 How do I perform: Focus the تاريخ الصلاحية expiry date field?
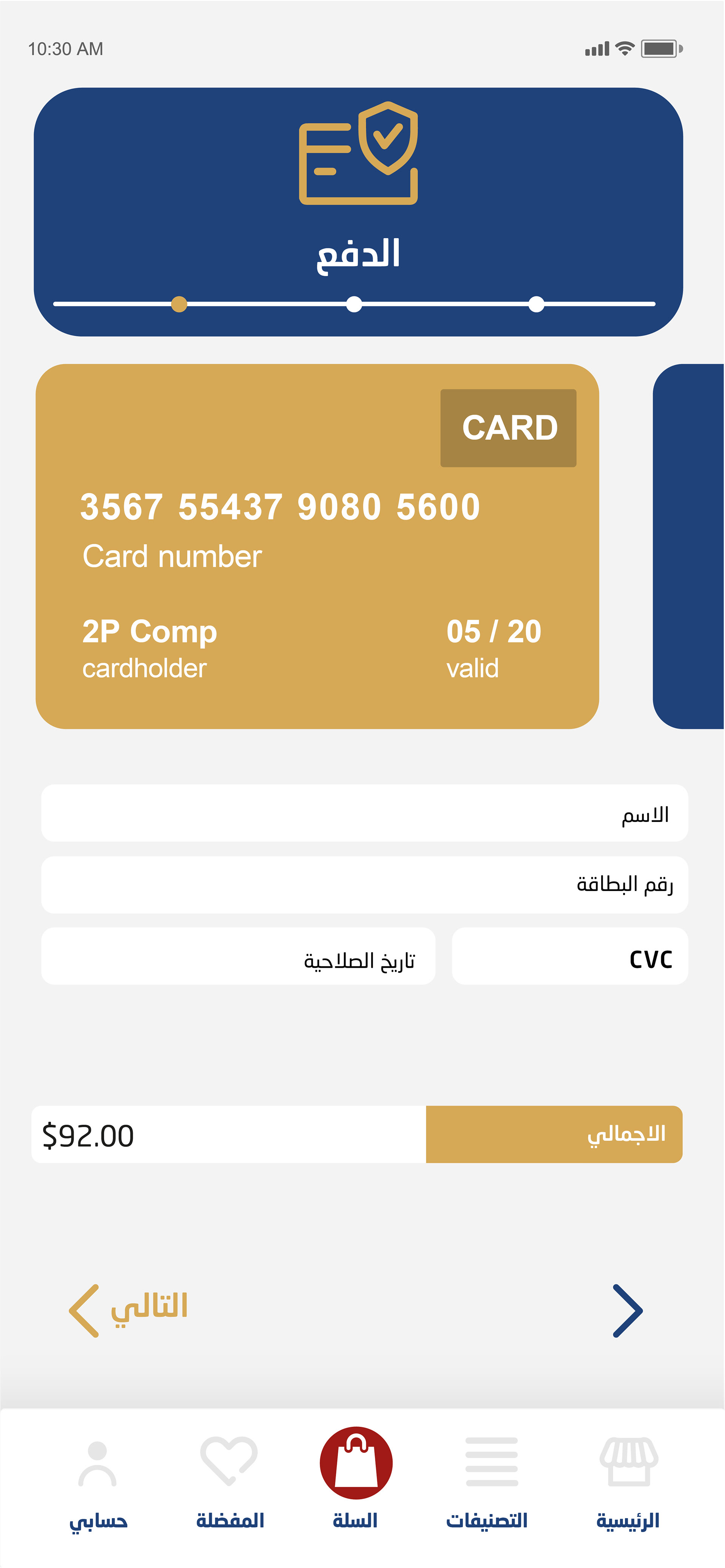[x=238, y=956]
